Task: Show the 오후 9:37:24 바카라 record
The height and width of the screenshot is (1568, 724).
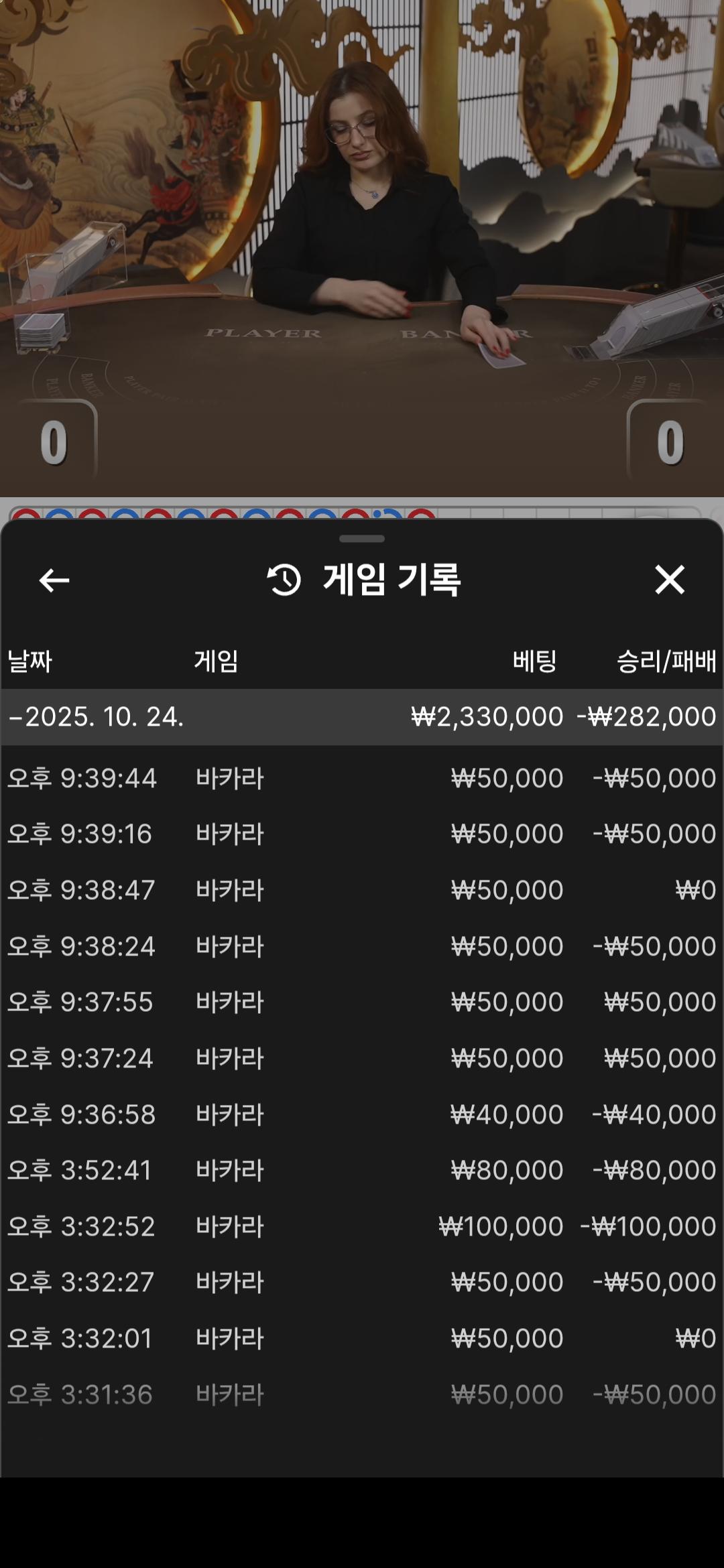Action: pos(362,1059)
